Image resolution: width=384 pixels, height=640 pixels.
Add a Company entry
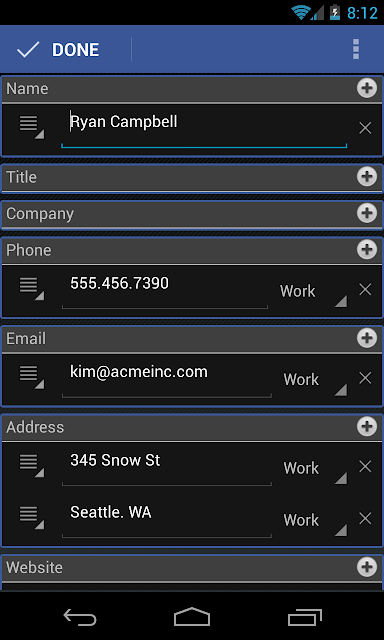tap(367, 213)
